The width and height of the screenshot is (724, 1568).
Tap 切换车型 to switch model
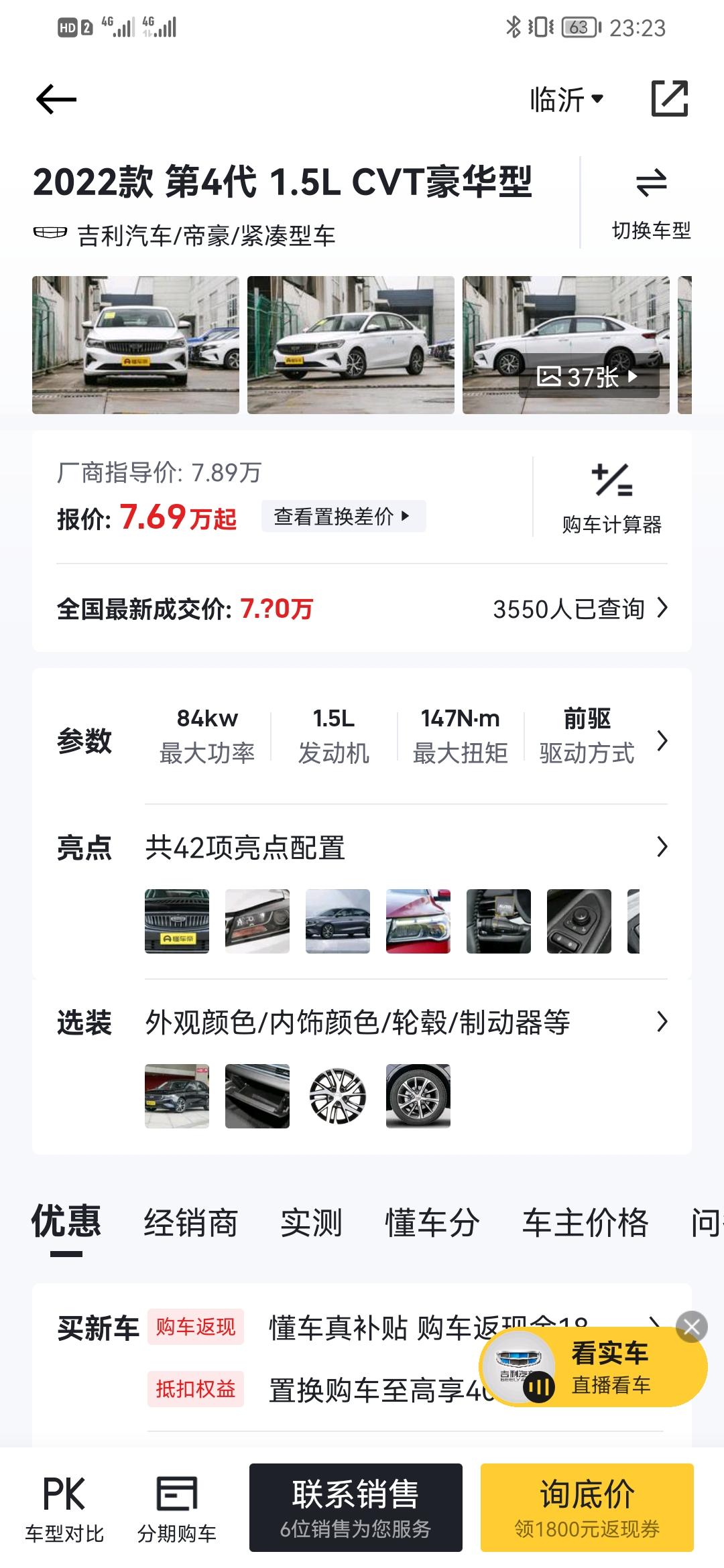click(x=650, y=202)
